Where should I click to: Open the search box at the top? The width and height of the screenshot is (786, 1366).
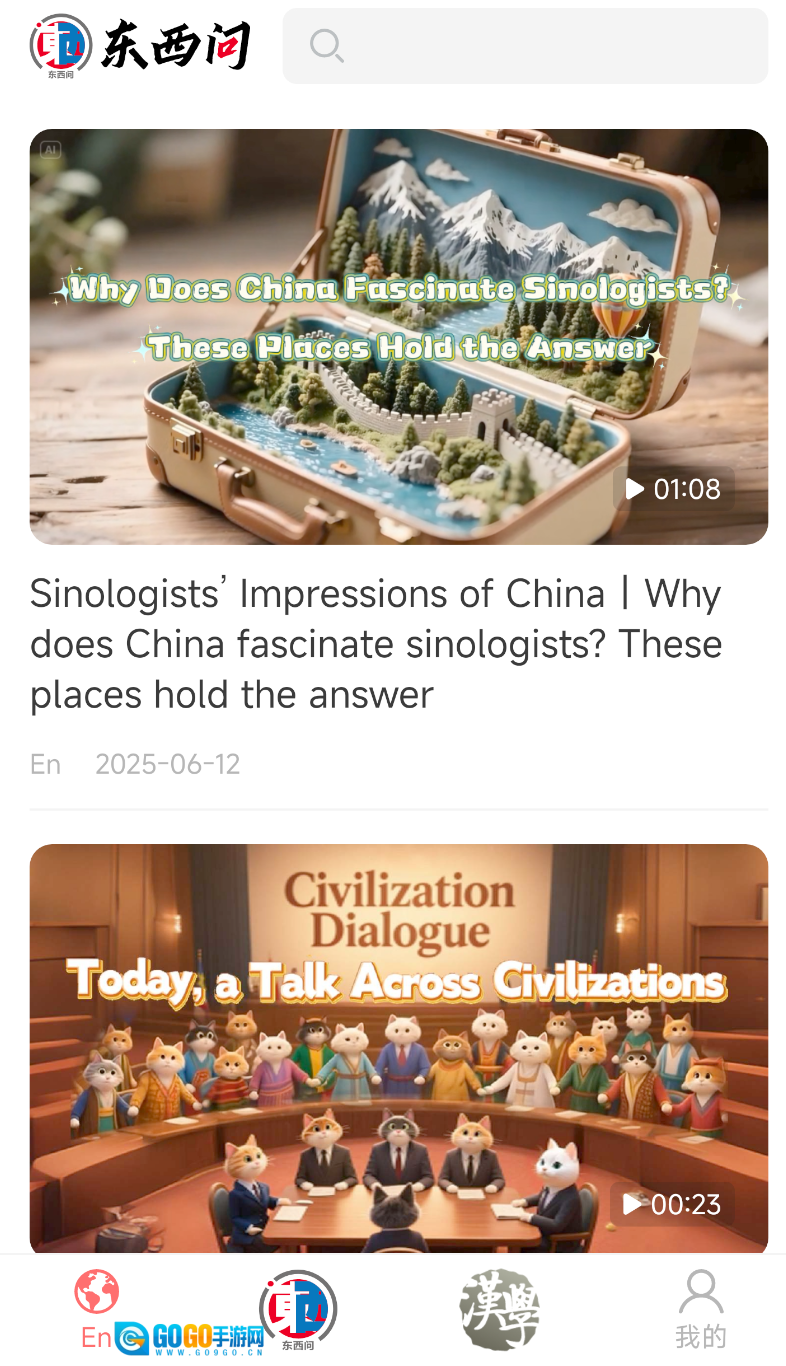(525, 46)
